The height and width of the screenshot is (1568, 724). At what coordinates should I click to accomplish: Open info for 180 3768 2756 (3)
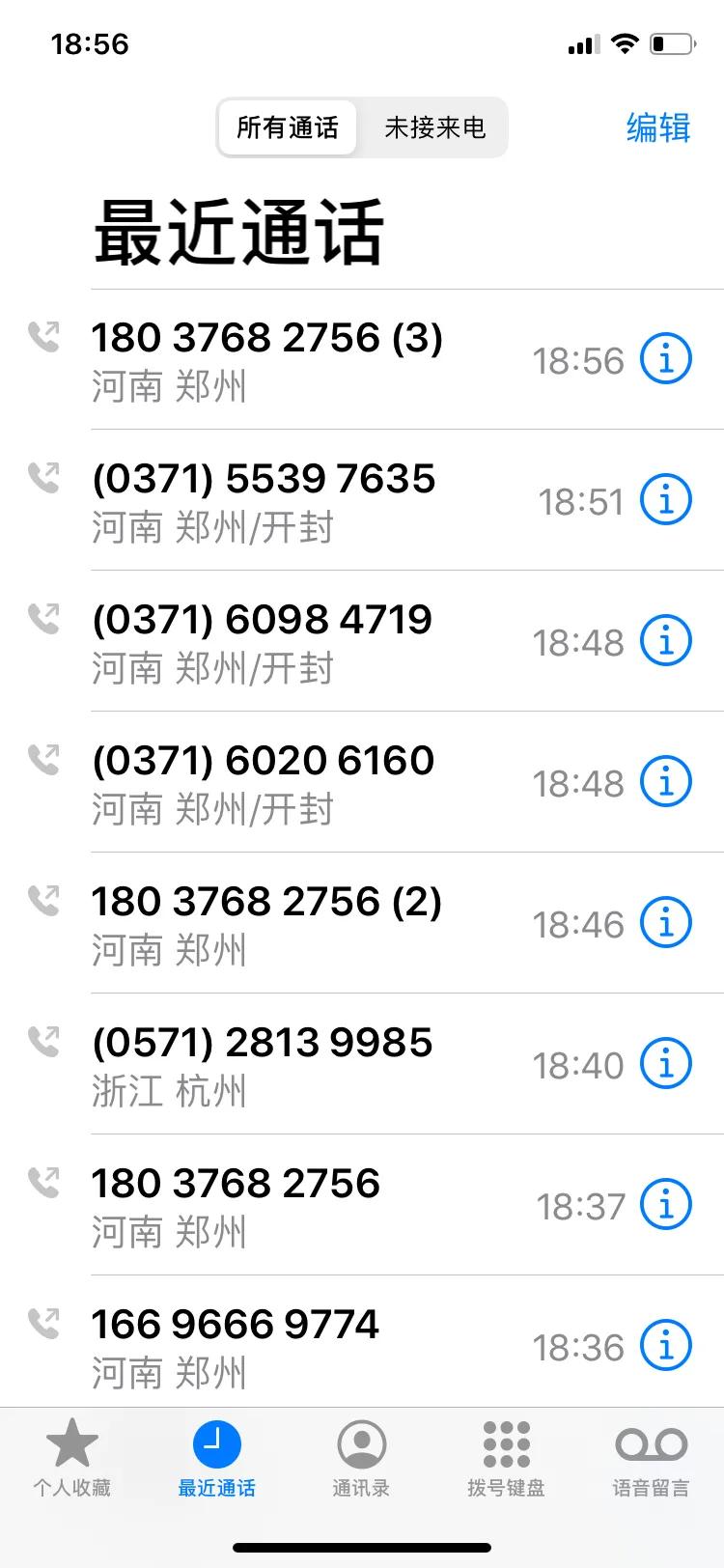(664, 358)
